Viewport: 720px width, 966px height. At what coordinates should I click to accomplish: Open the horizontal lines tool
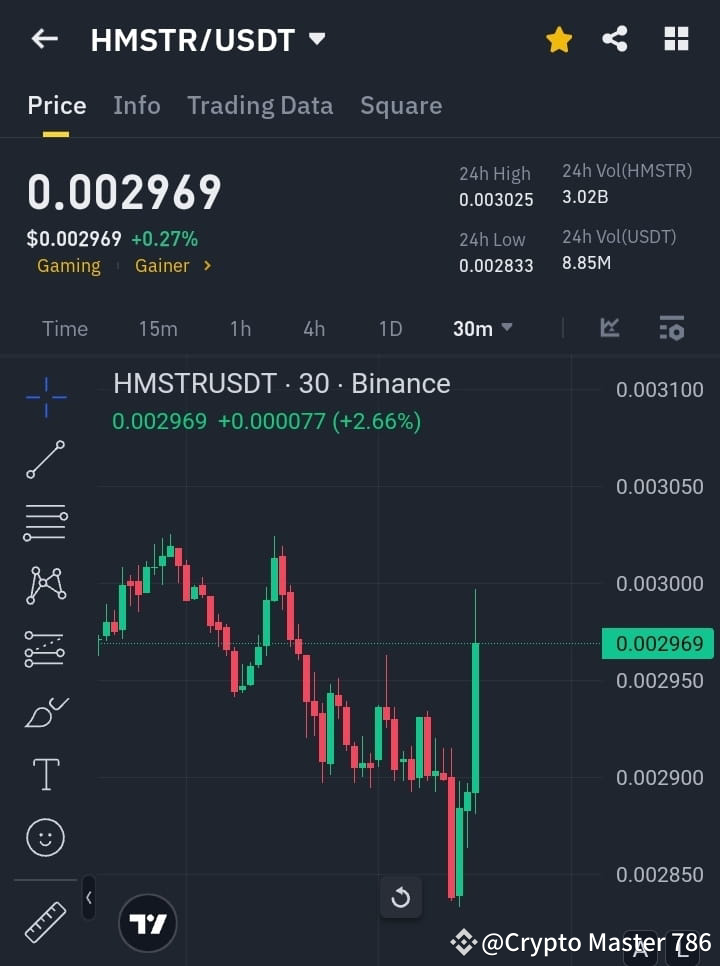(x=44, y=523)
